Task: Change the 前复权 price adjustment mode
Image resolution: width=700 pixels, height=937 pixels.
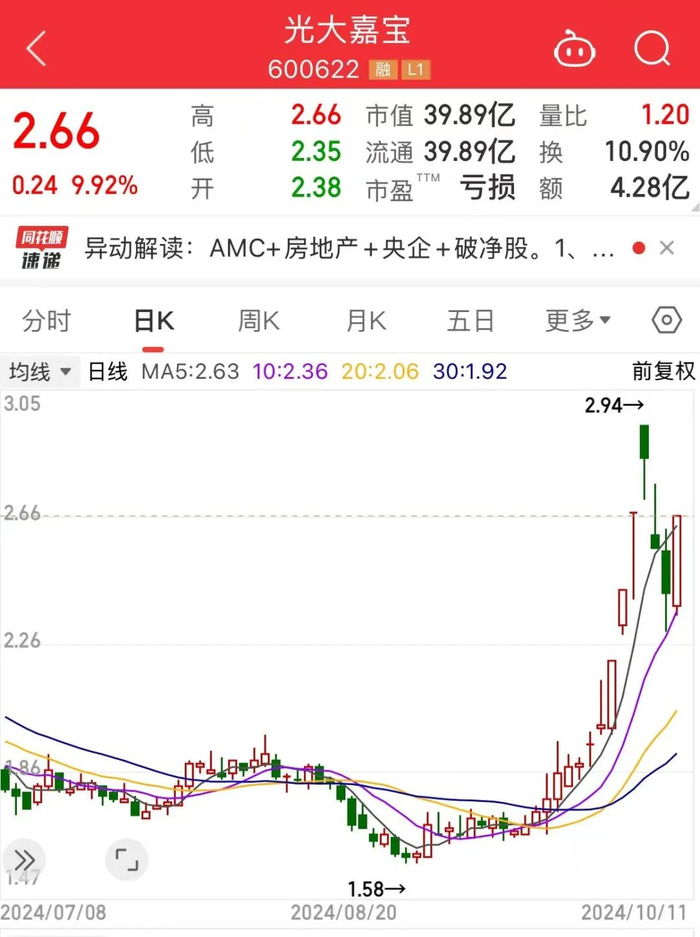Action: coord(663,372)
